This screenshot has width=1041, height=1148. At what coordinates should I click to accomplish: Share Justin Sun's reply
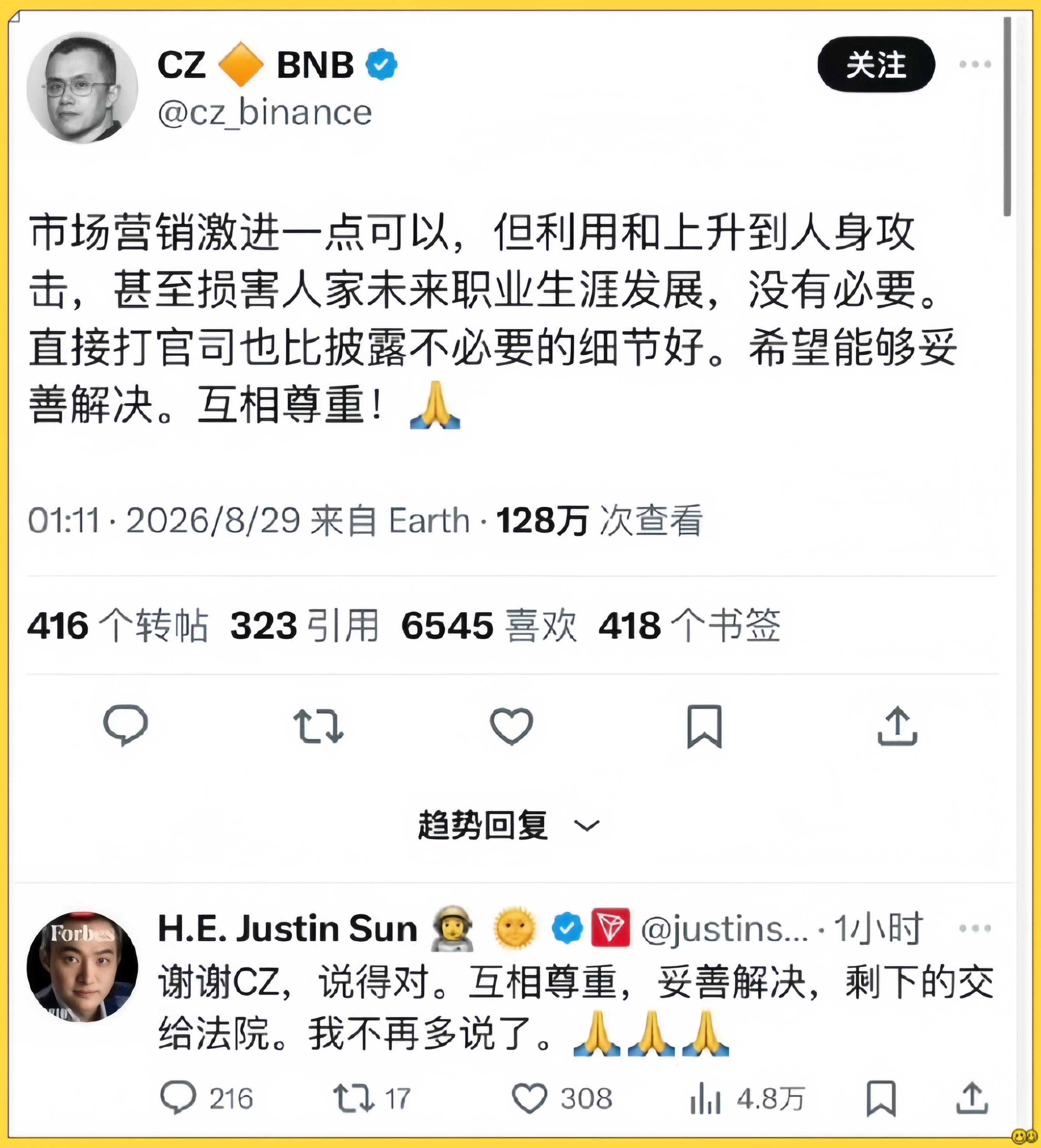[x=971, y=1098]
